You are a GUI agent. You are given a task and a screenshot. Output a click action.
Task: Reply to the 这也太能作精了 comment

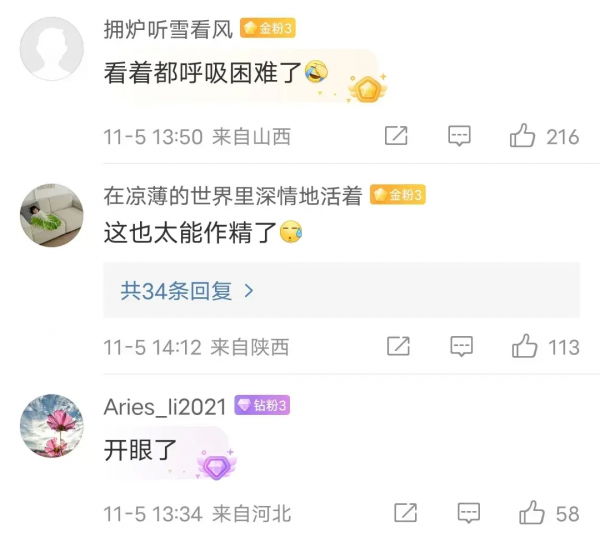coord(461,346)
